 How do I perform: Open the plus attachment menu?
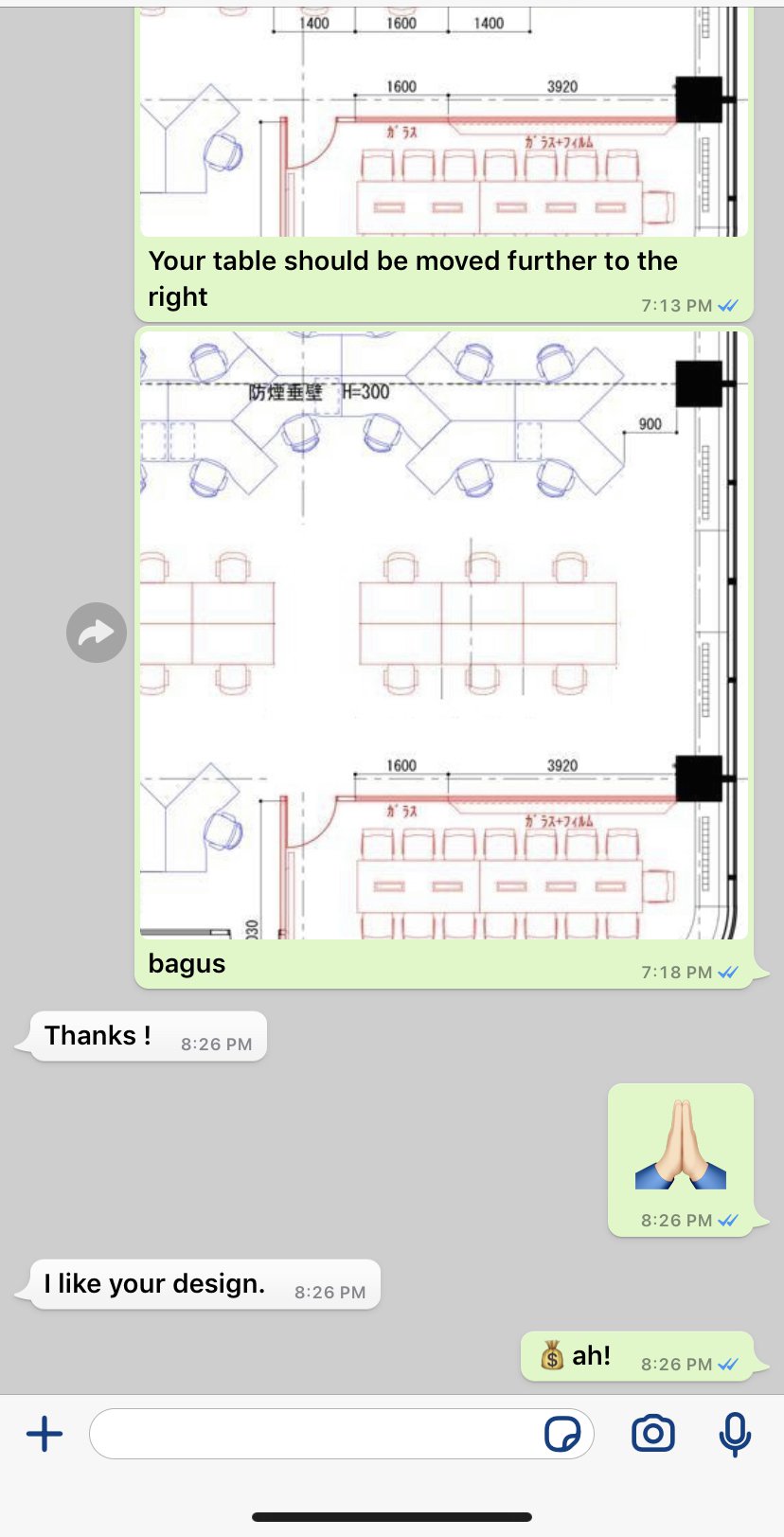point(45,1434)
